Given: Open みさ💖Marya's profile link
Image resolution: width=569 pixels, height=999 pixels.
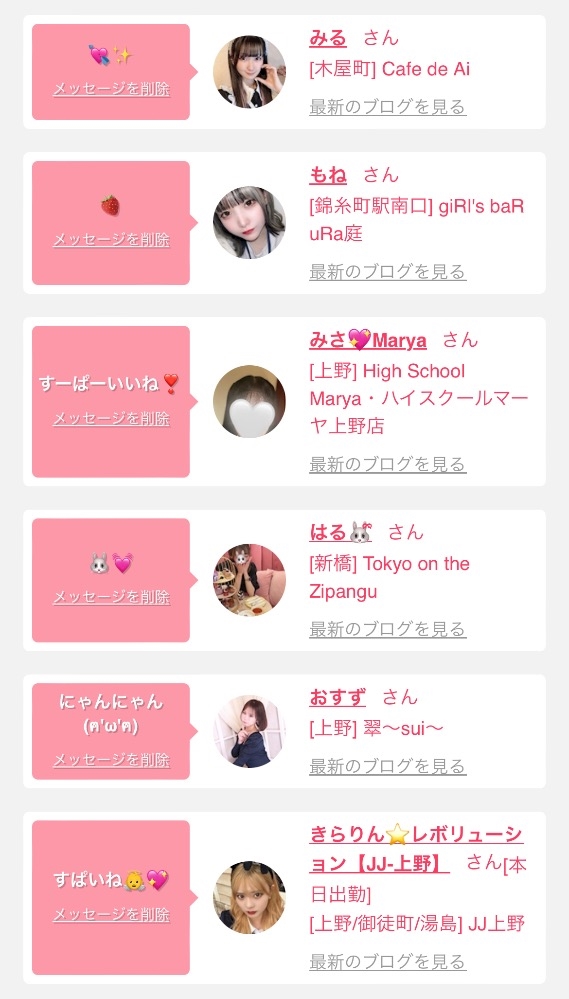Looking at the screenshot, I should [x=368, y=340].
